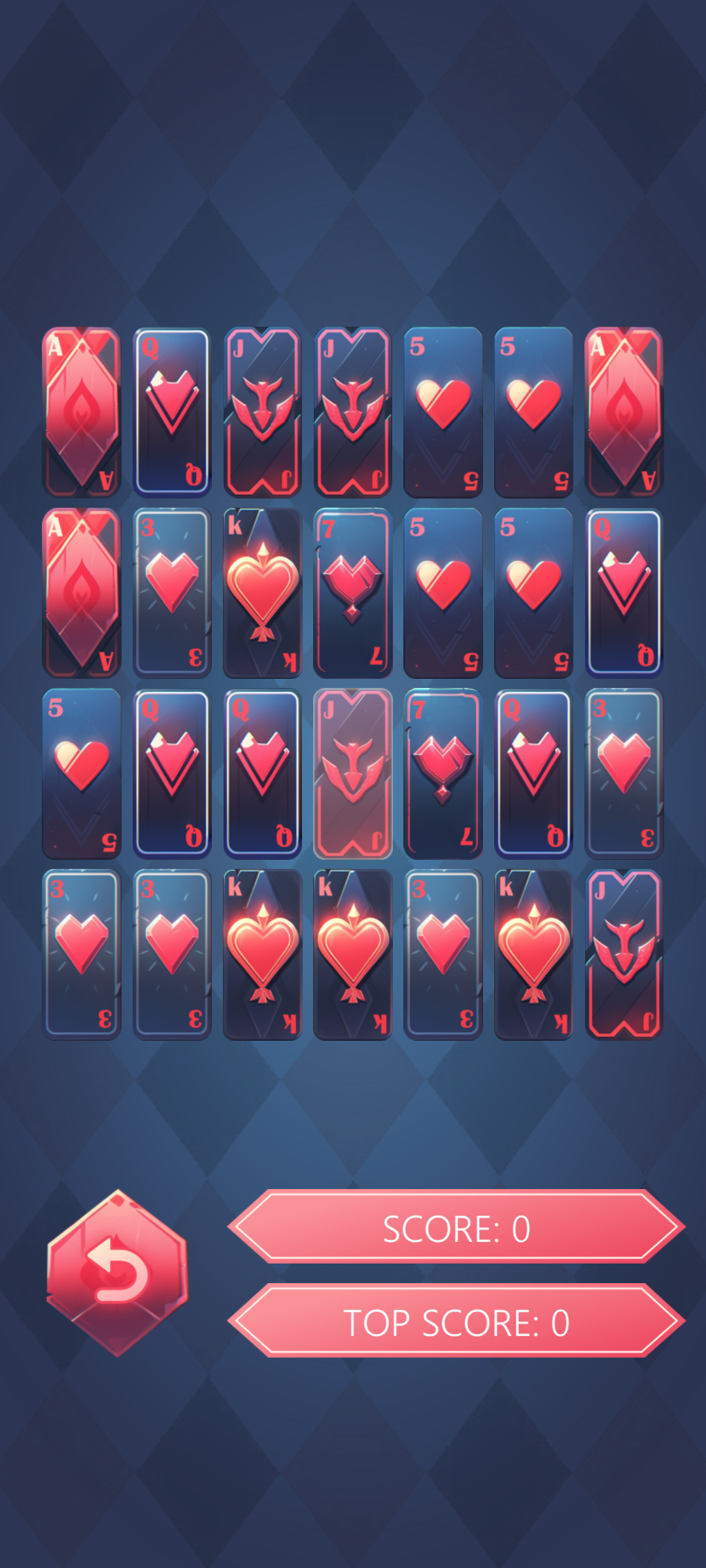Select the Queen card between Ace and Jack

point(172,412)
